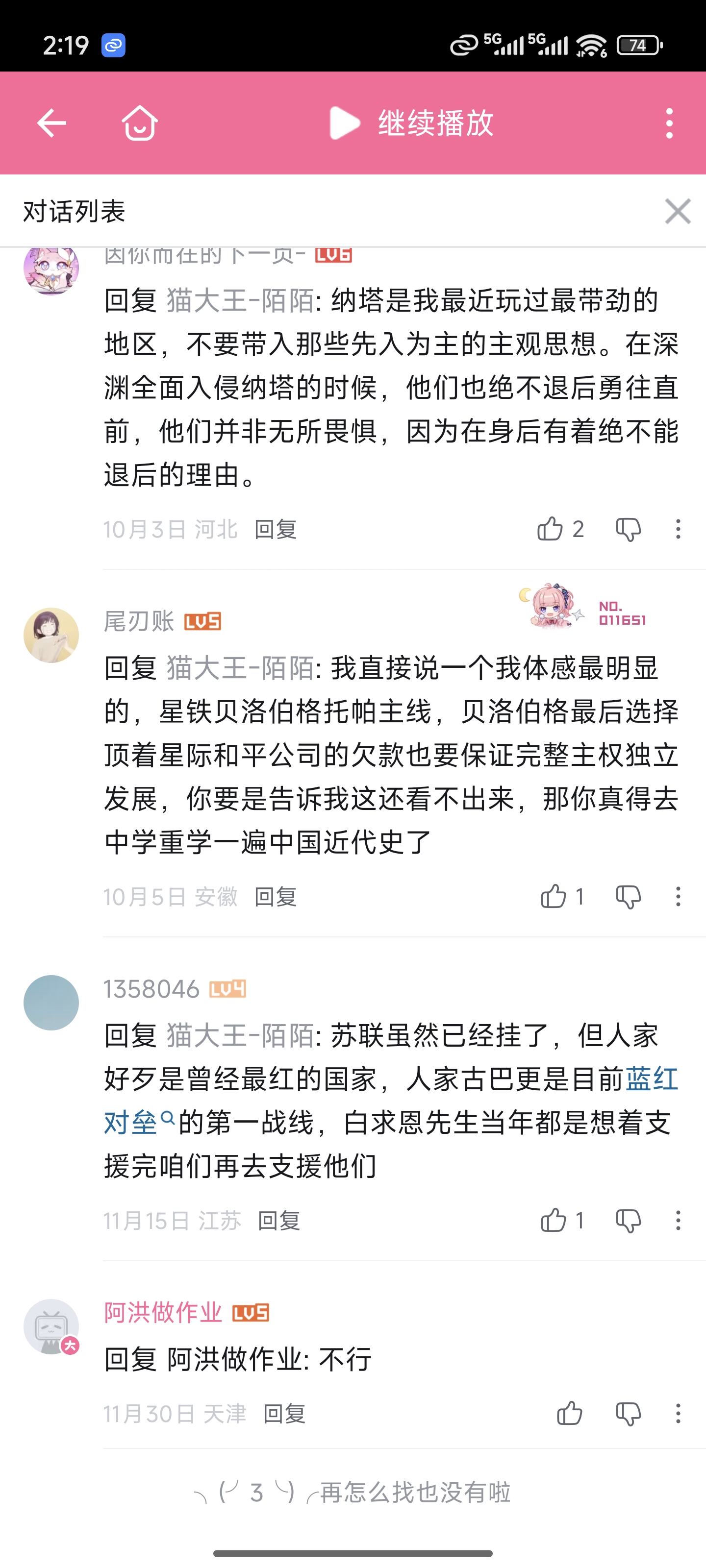Like the 10月3日 河北 comment
Viewport: 706px width, 1568px height.
pos(550,529)
